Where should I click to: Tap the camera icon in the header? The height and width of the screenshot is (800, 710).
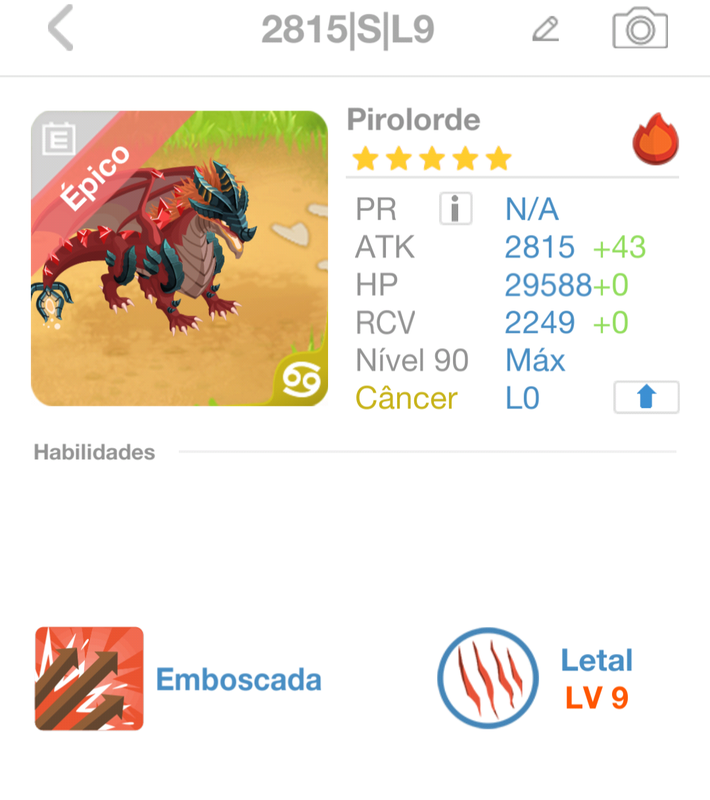coord(640,30)
